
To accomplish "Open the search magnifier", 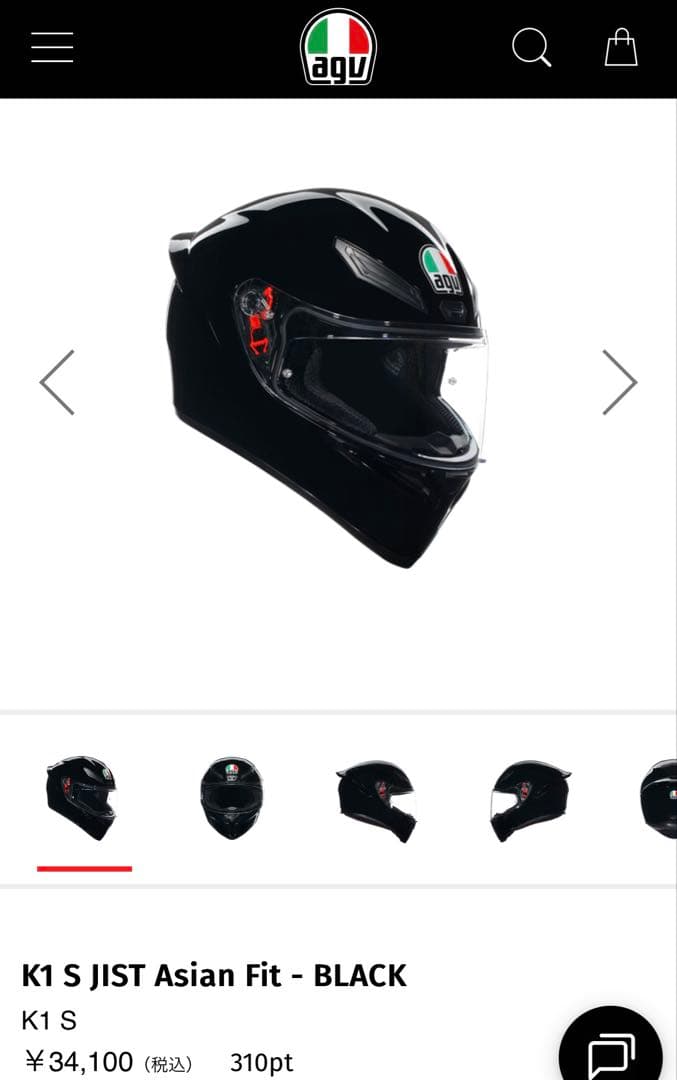I will click(x=531, y=47).
